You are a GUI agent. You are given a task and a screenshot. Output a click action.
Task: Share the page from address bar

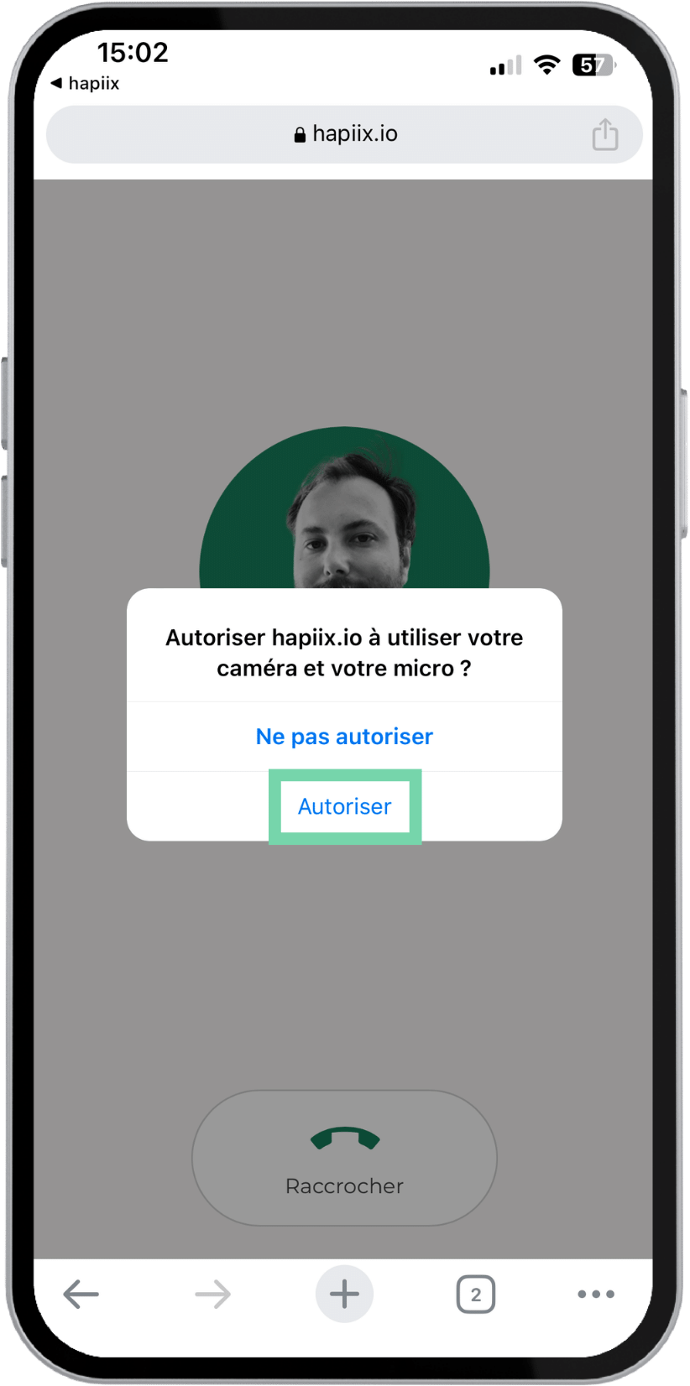pyautogui.click(x=605, y=134)
